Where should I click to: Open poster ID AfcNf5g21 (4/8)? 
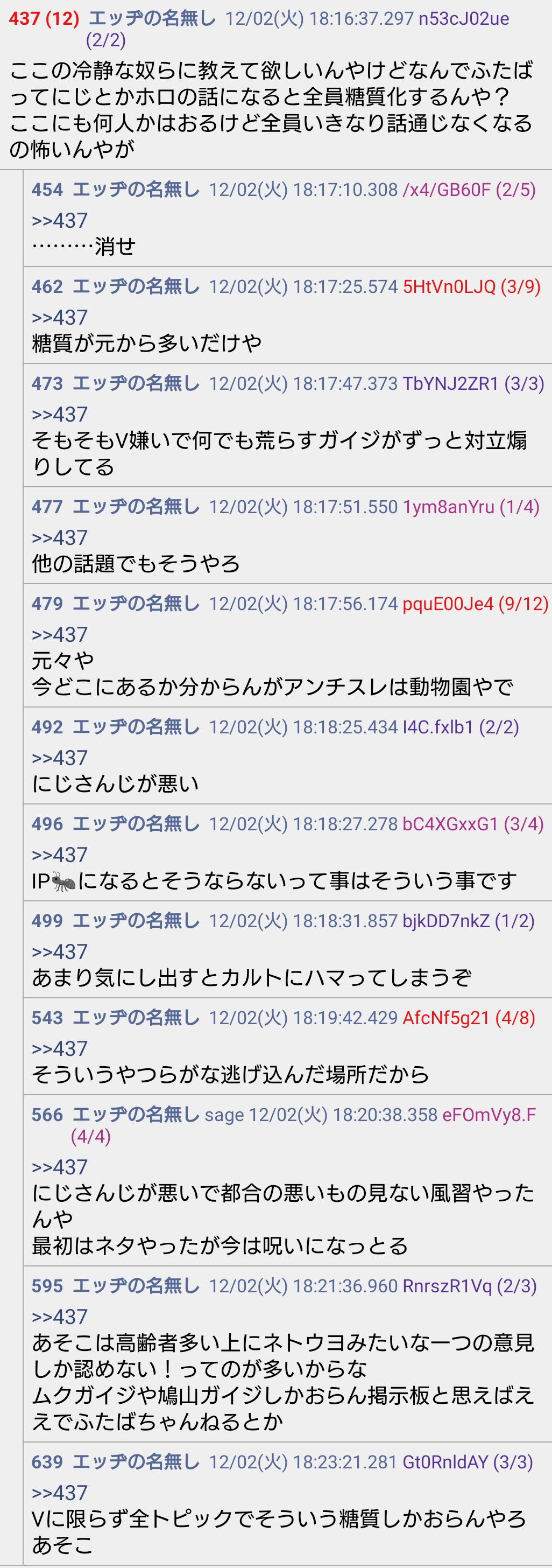click(x=468, y=1018)
